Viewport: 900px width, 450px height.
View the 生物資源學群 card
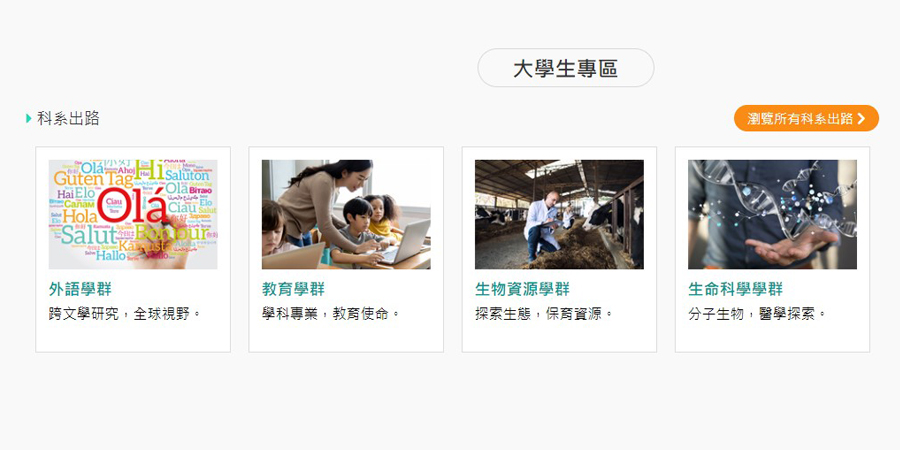559,249
